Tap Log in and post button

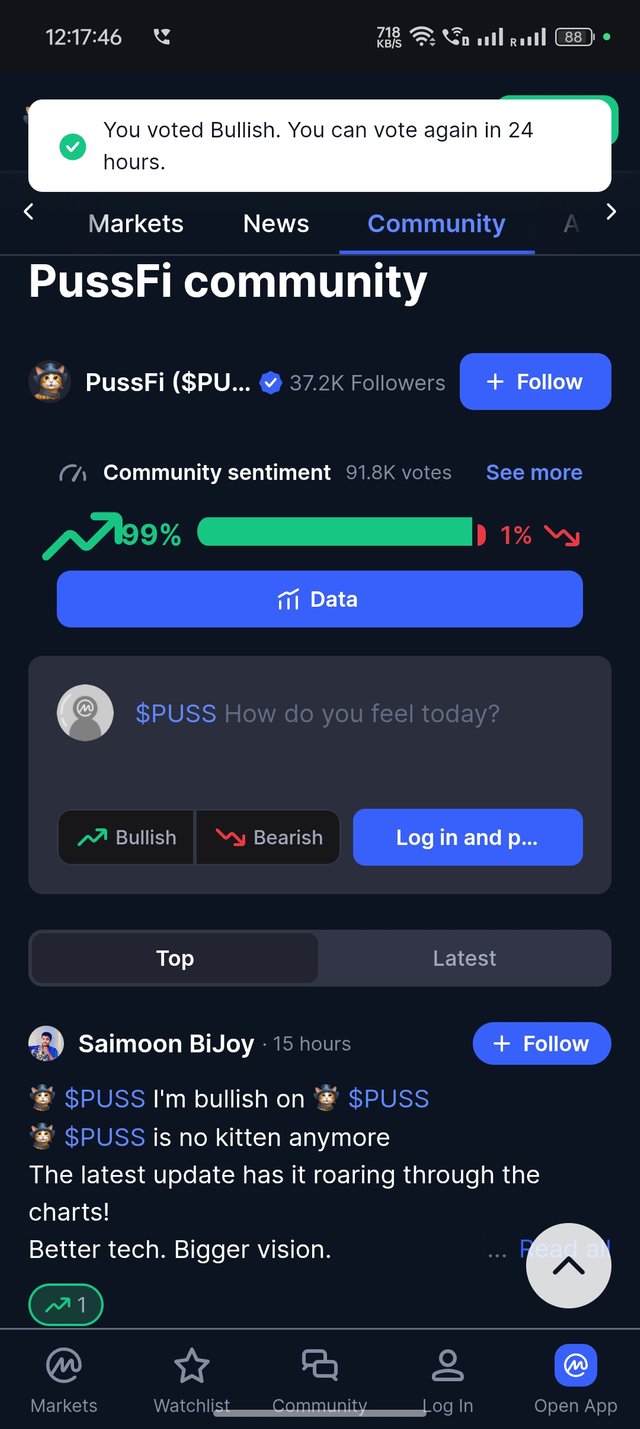coord(467,838)
